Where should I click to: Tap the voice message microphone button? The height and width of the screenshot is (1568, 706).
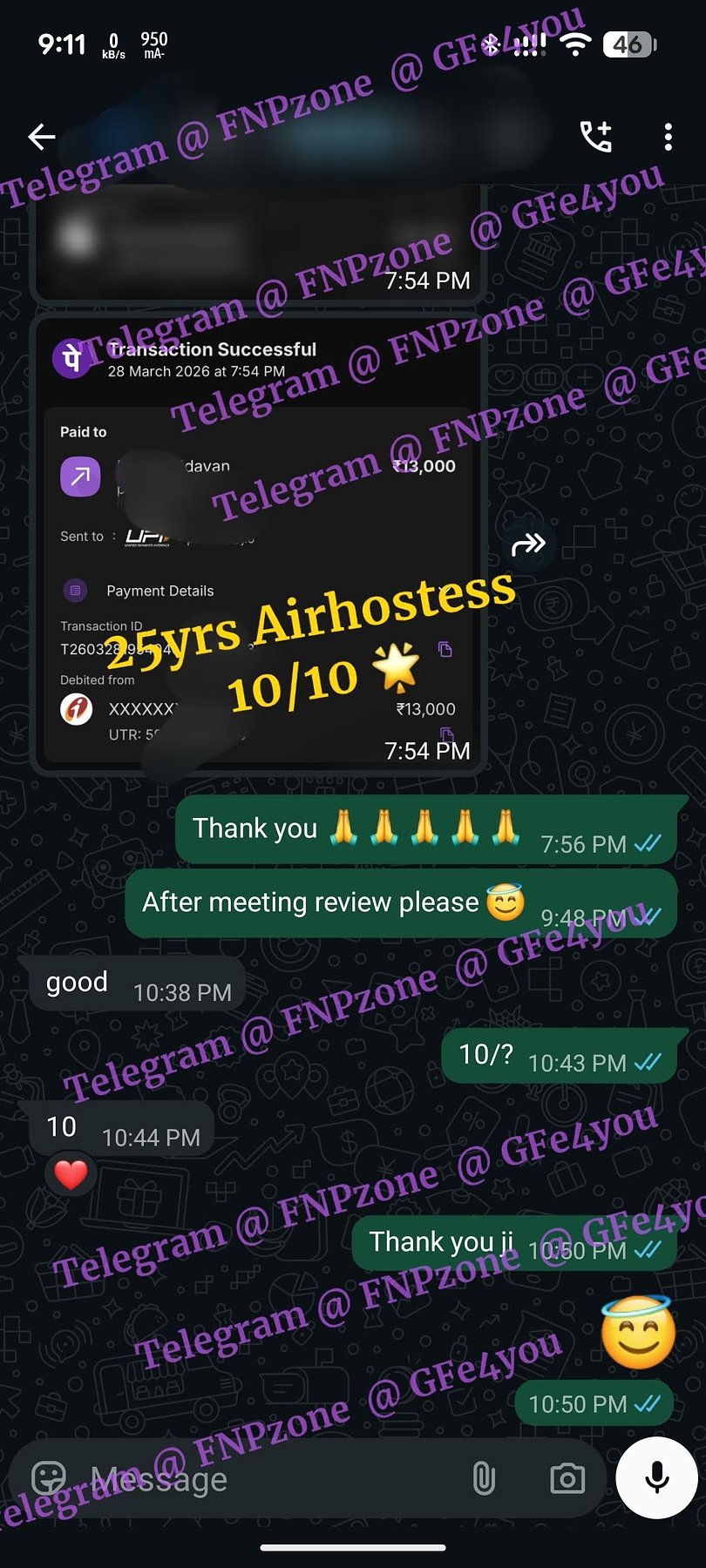point(656,1477)
